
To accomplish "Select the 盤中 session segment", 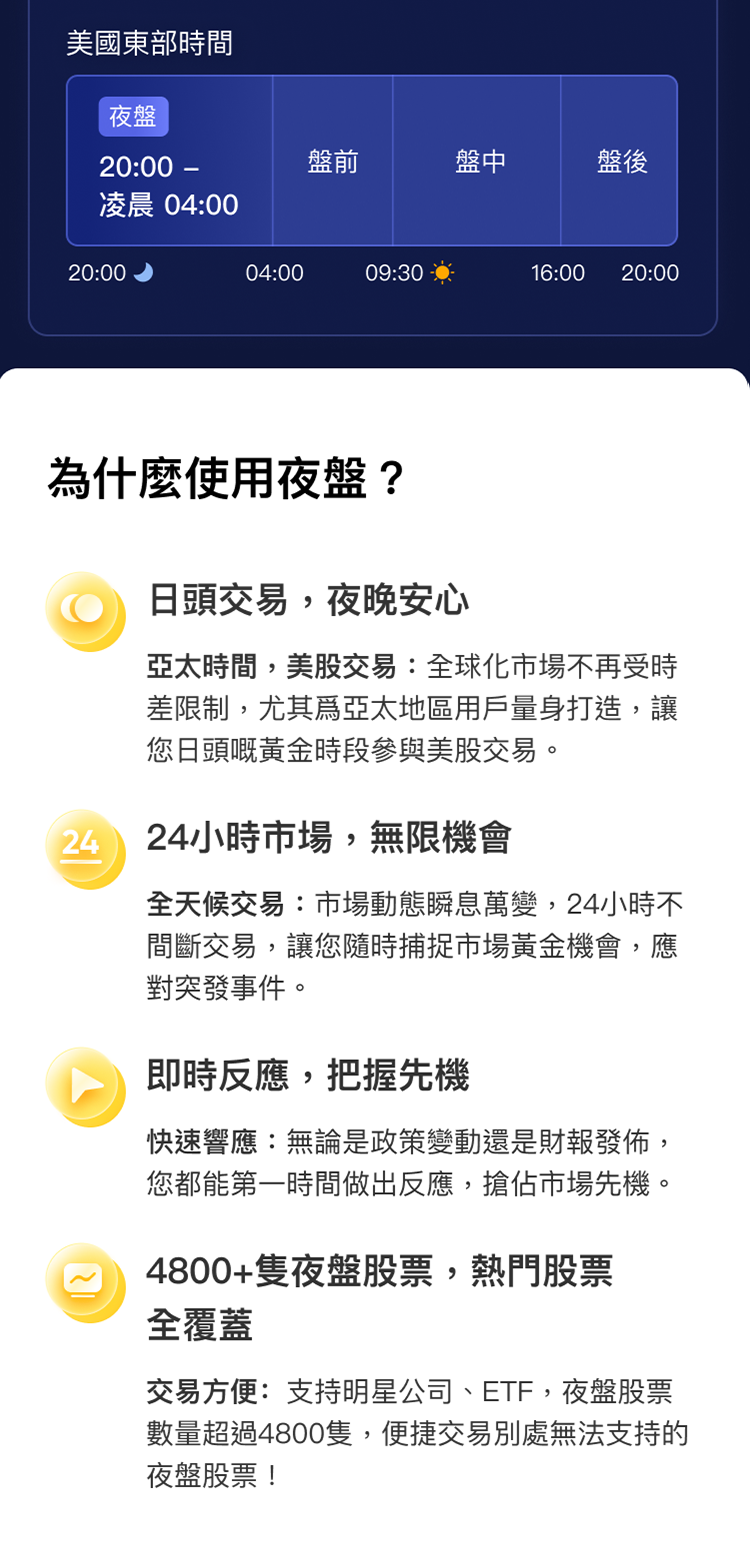I will pos(477,161).
